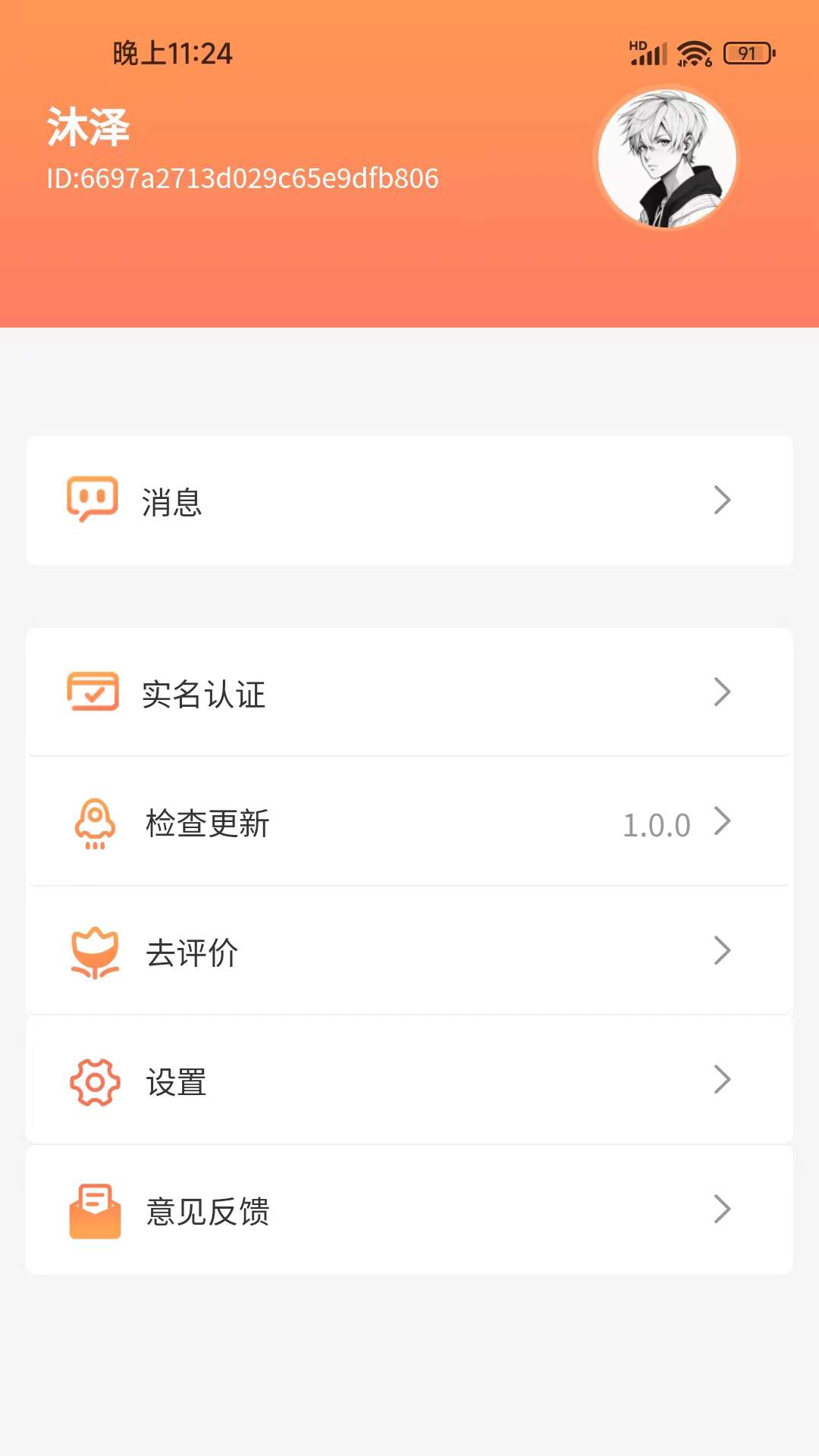Screen dimensions: 819x1456
Task: Open the 消息 messages row
Action: click(x=409, y=500)
